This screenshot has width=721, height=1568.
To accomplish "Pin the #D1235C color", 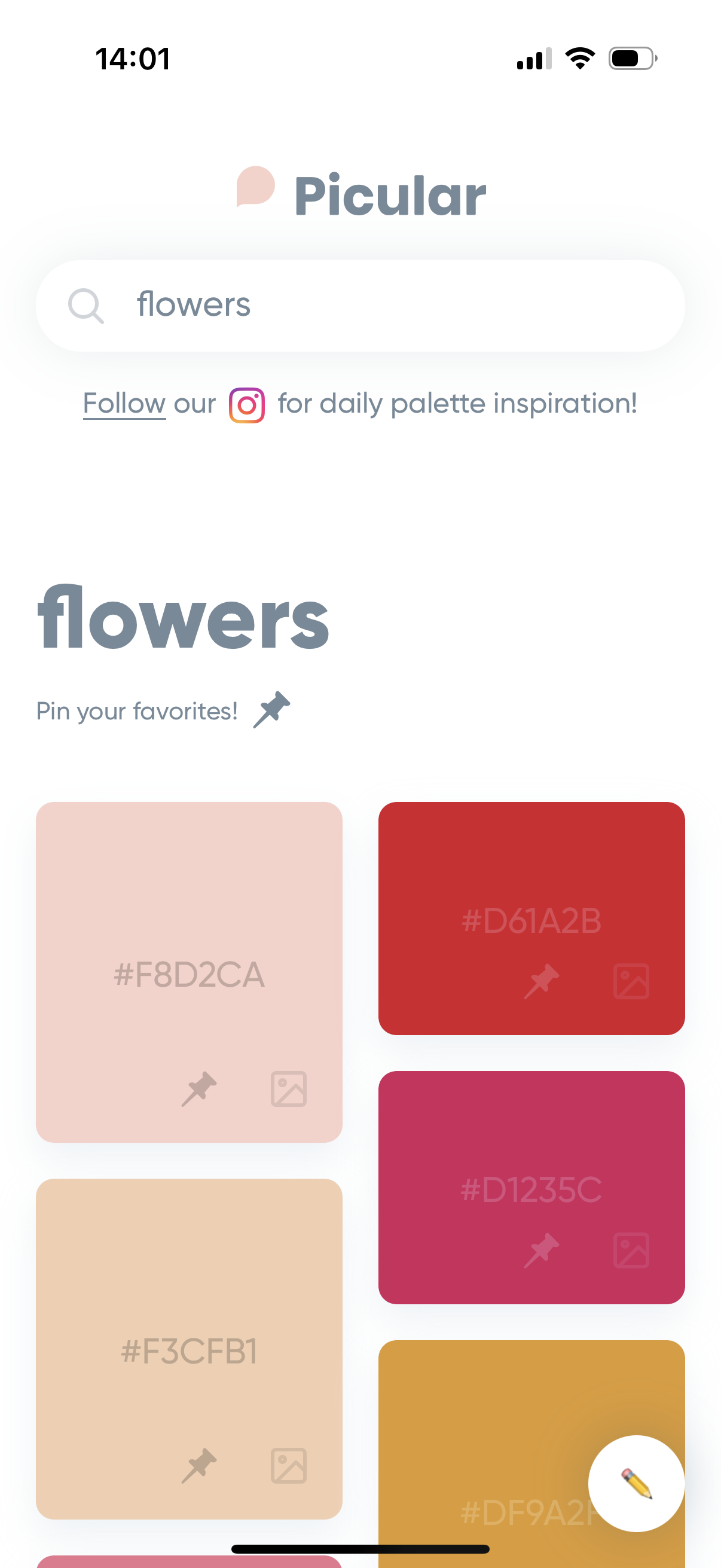I will pos(542,1250).
